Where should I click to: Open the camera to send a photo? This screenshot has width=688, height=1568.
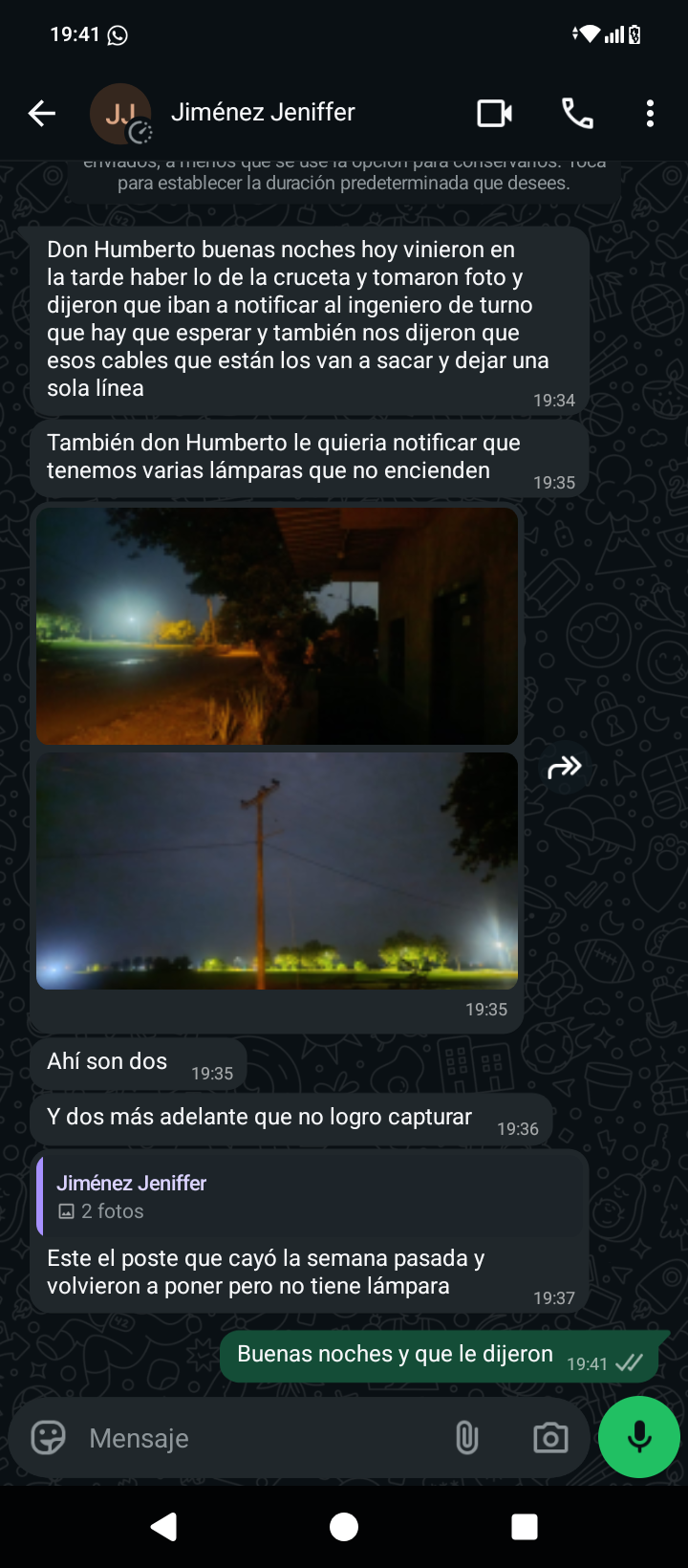[550, 1437]
